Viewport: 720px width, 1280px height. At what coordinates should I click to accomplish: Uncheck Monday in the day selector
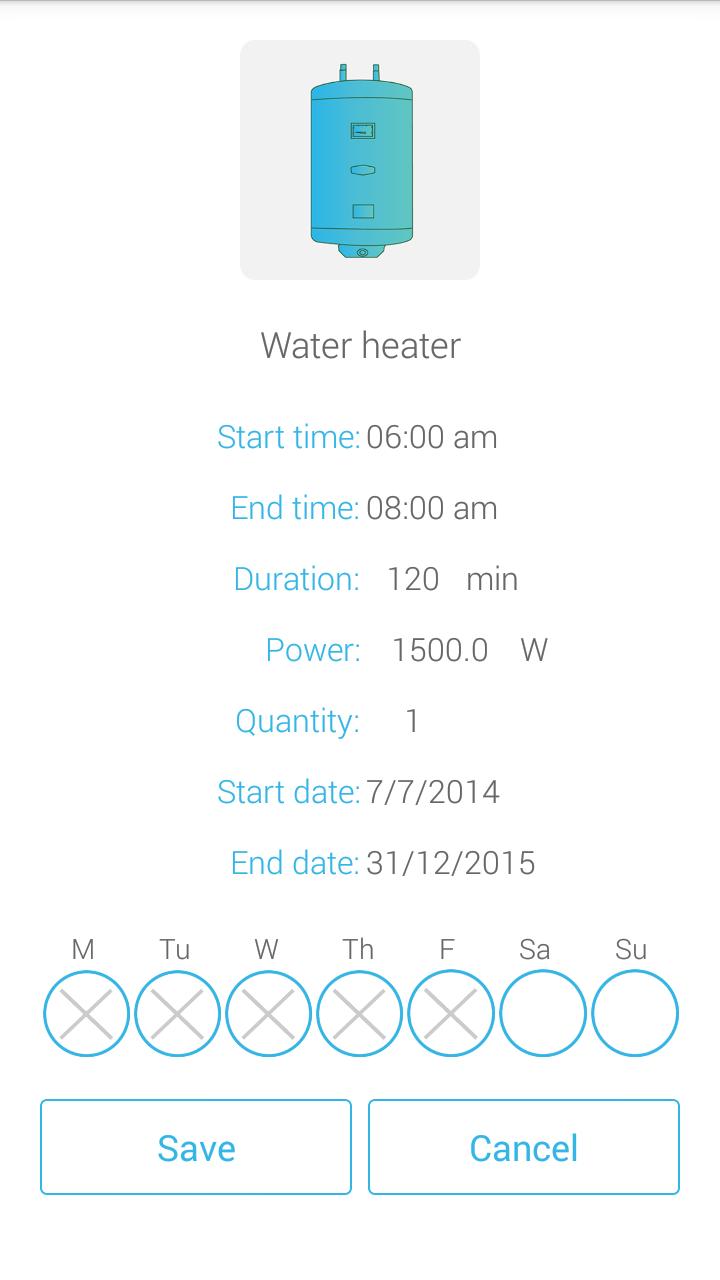tap(86, 1014)
